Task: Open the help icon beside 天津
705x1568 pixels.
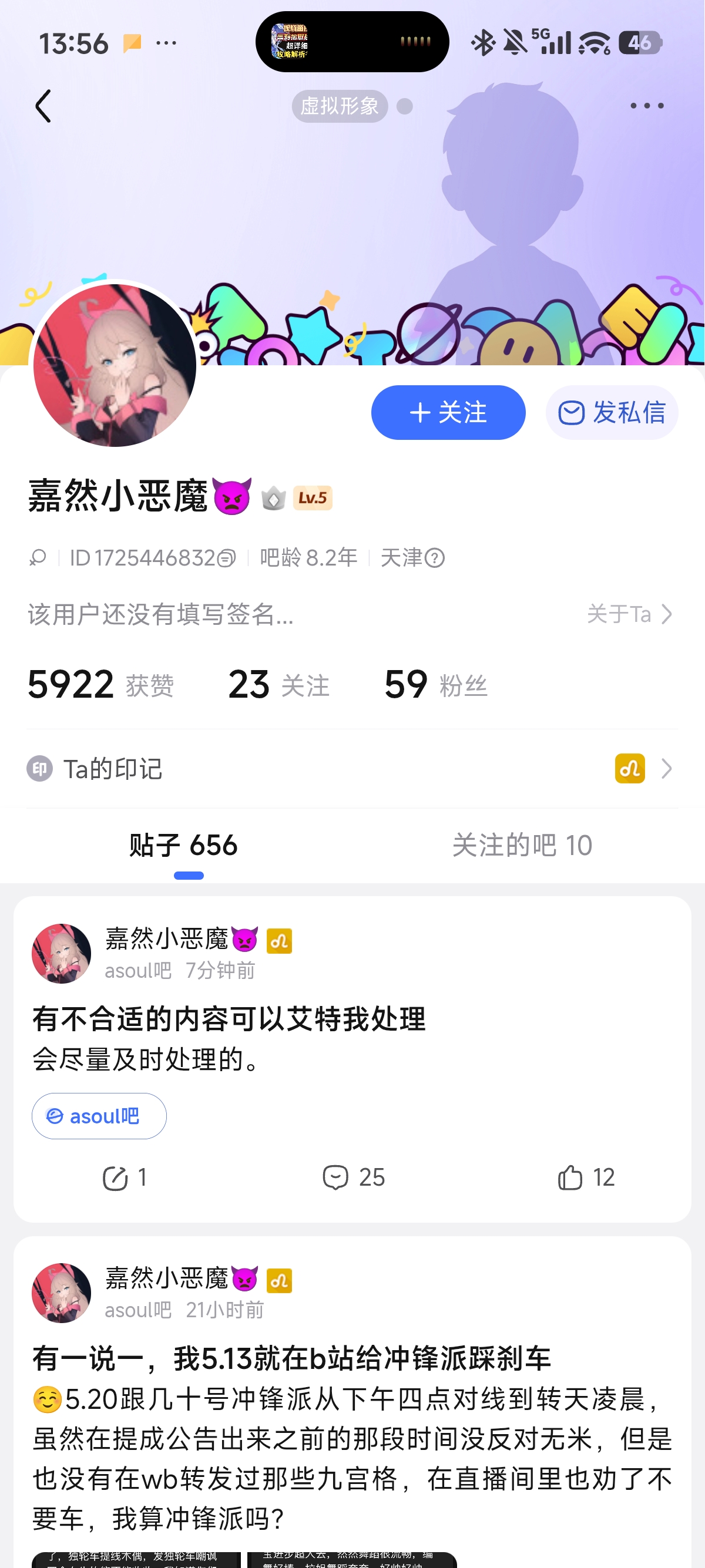Action: click(435, 558)
